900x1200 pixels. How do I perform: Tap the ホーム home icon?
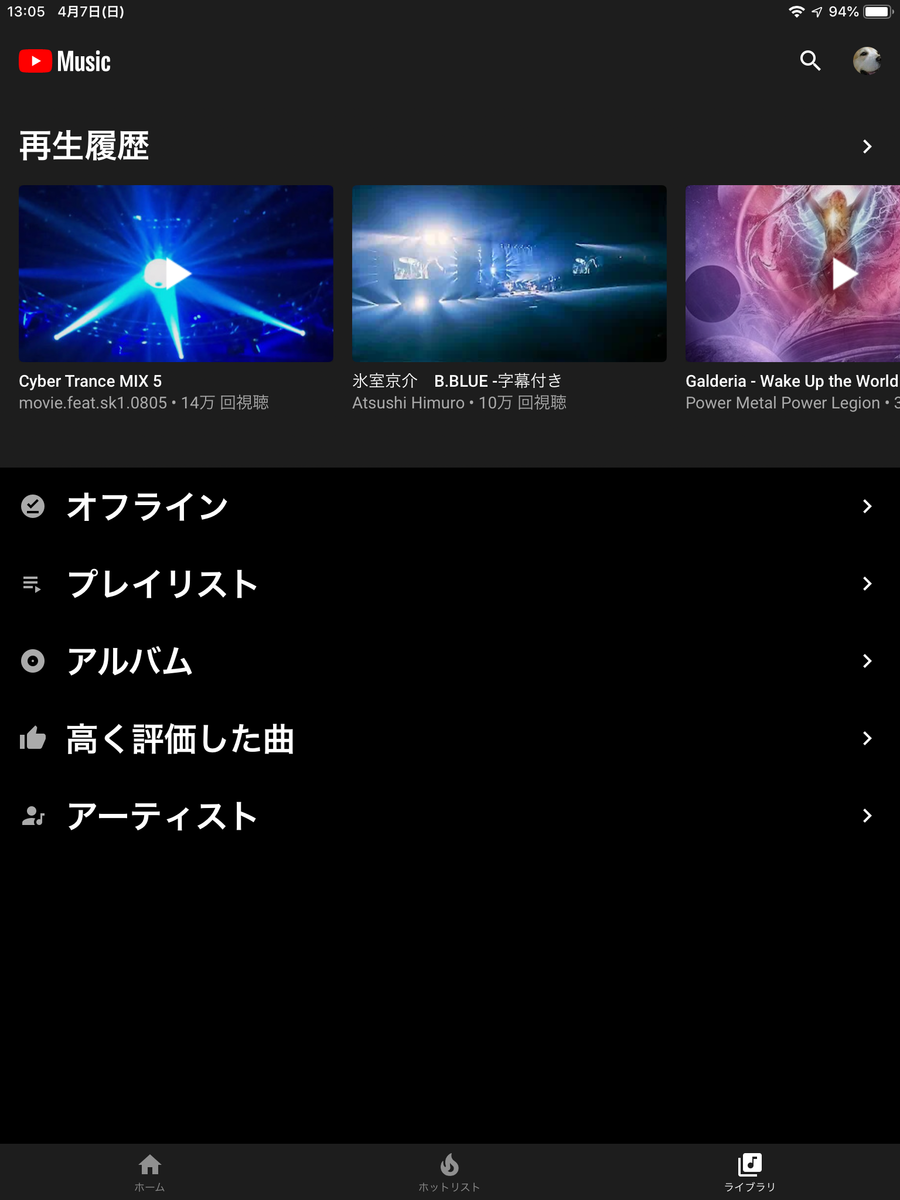tap(149, 1163)
